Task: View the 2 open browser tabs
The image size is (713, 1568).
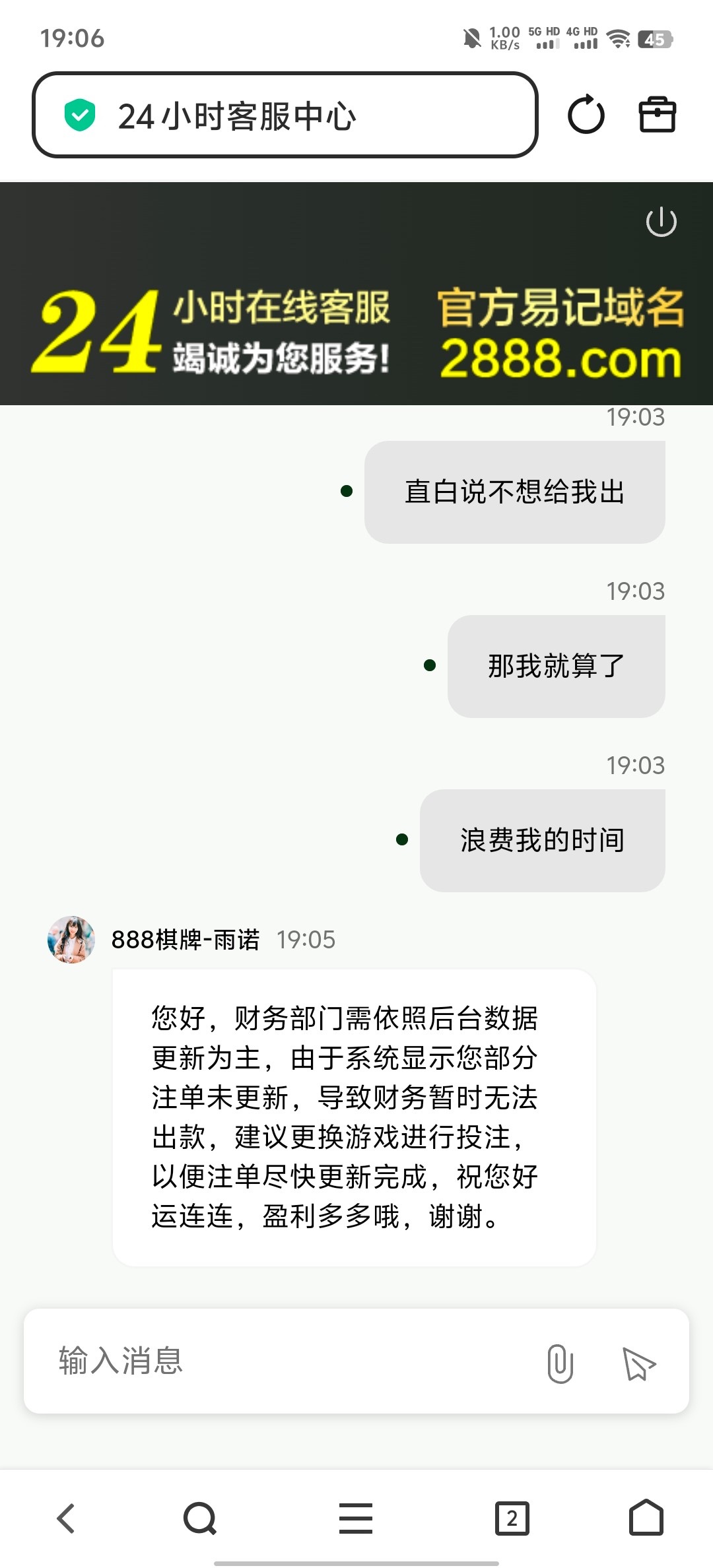Action: click(x=512, y=1519)
